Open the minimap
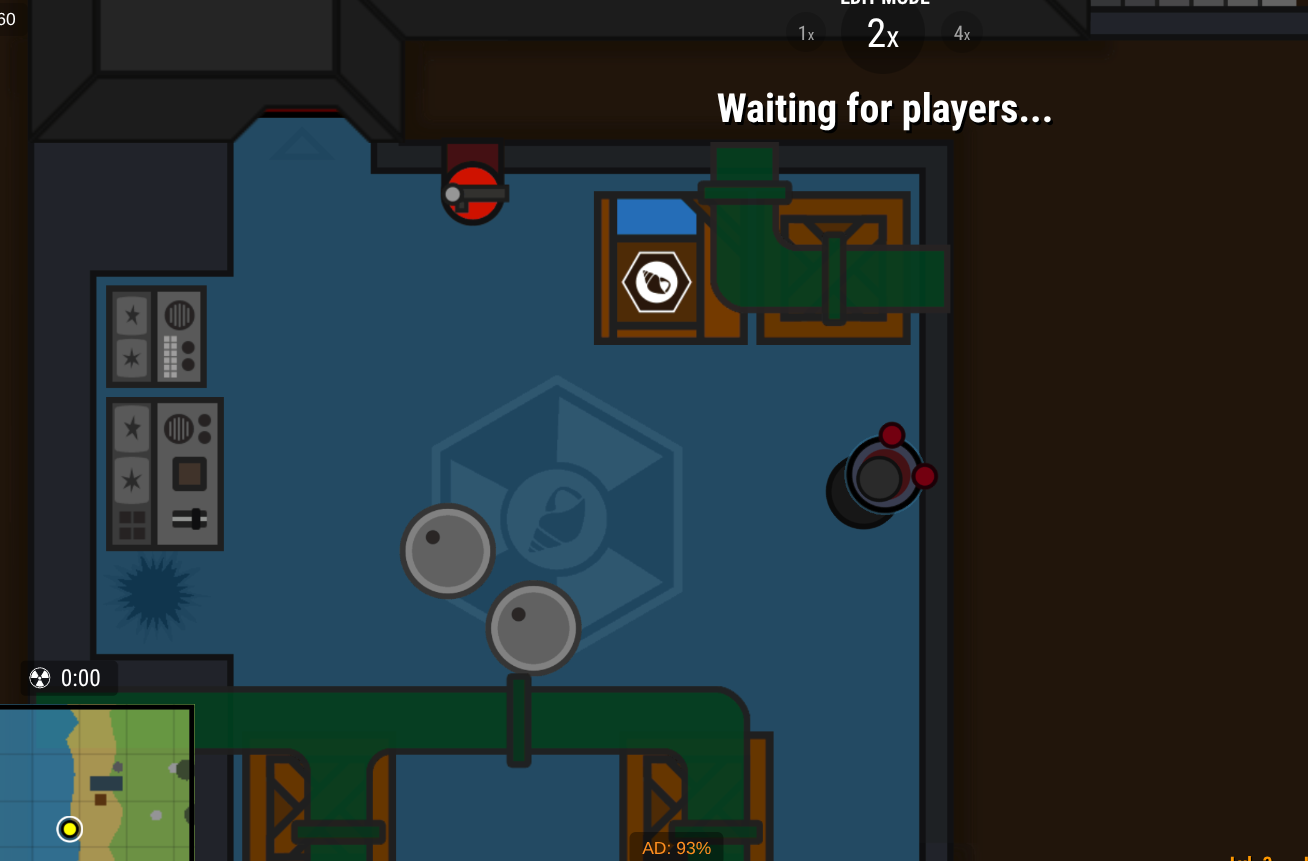Screen dimensions: 1308x861 point(96,783)
